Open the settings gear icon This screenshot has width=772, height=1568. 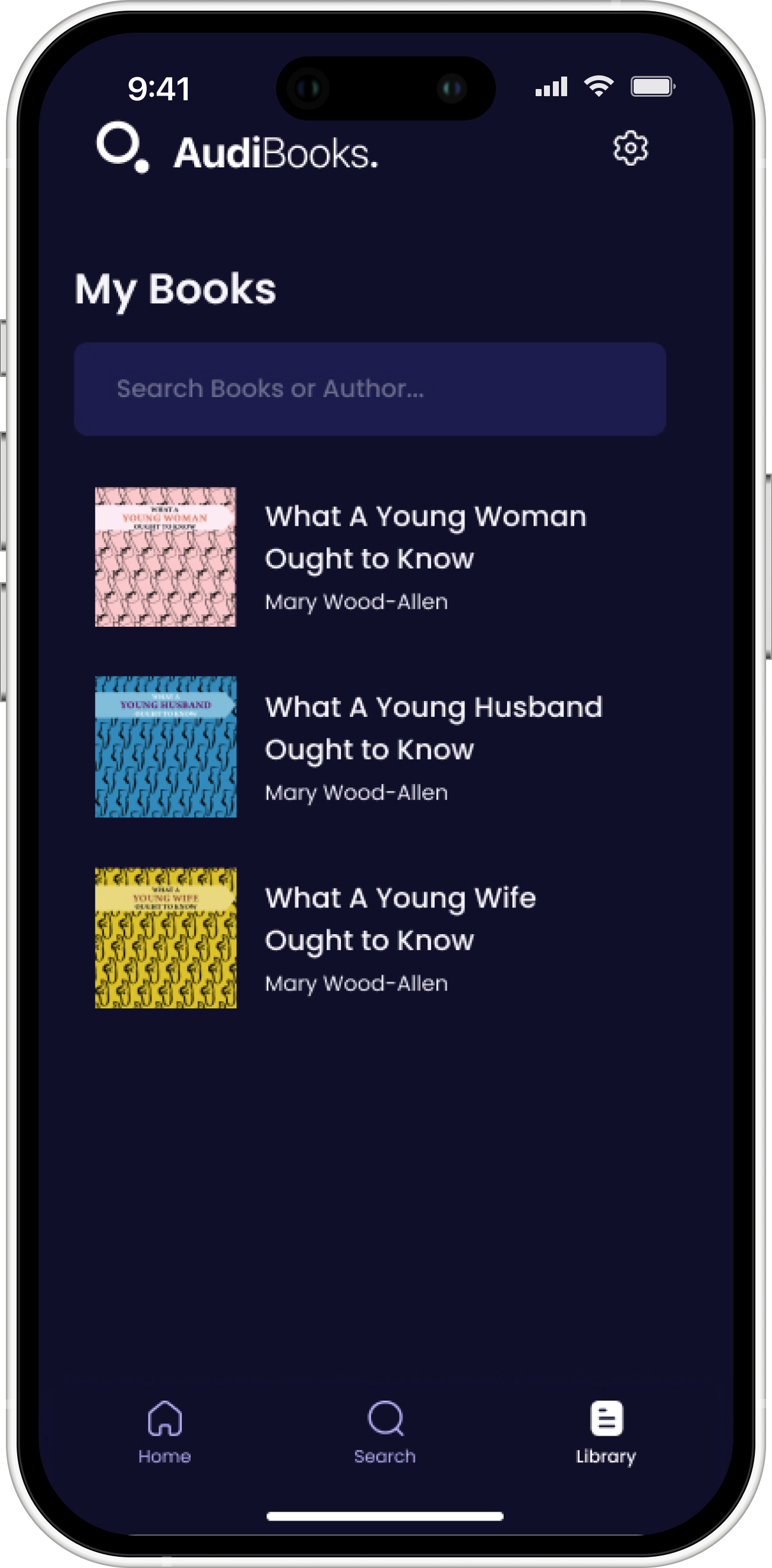(x=630, y=148)
